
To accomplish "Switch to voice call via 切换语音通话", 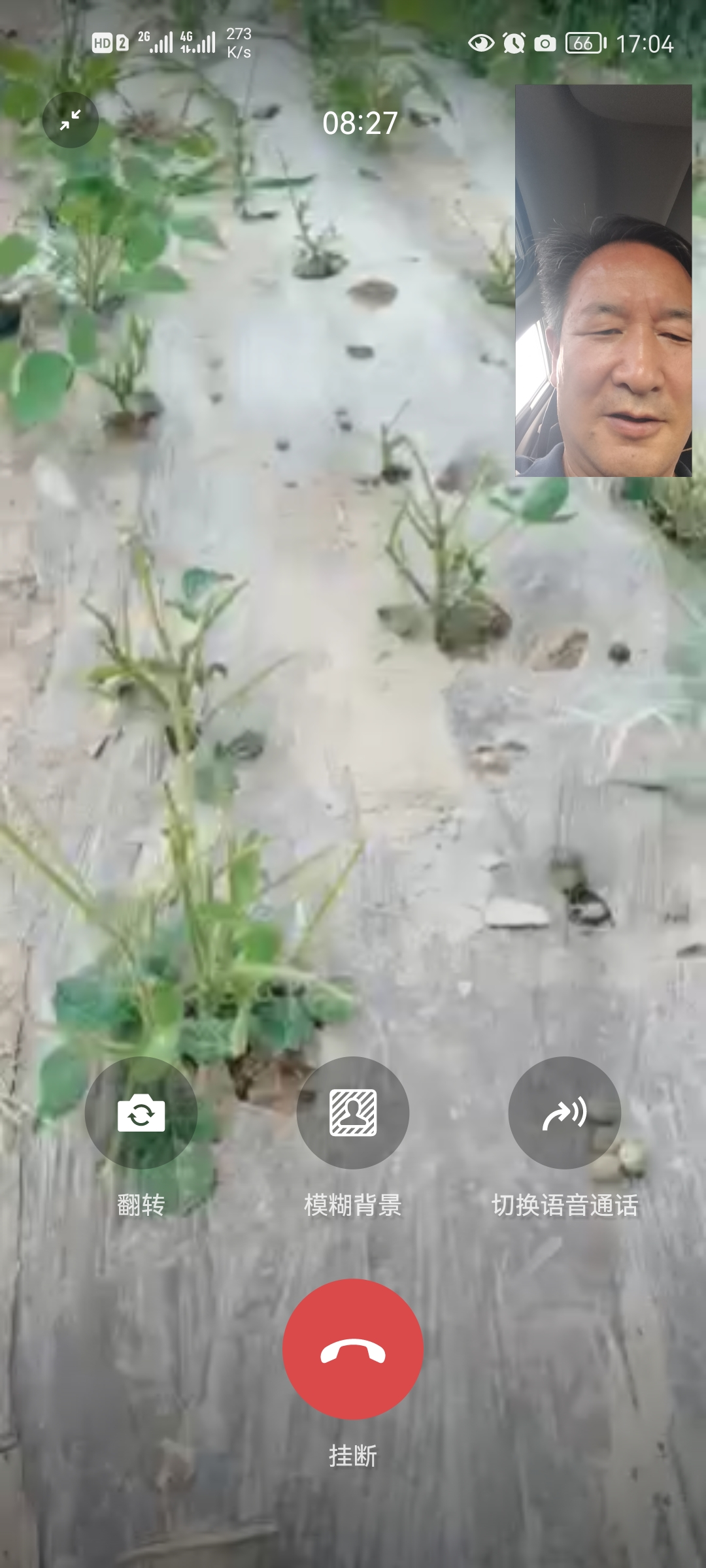I will click(x=565, y=1113).
